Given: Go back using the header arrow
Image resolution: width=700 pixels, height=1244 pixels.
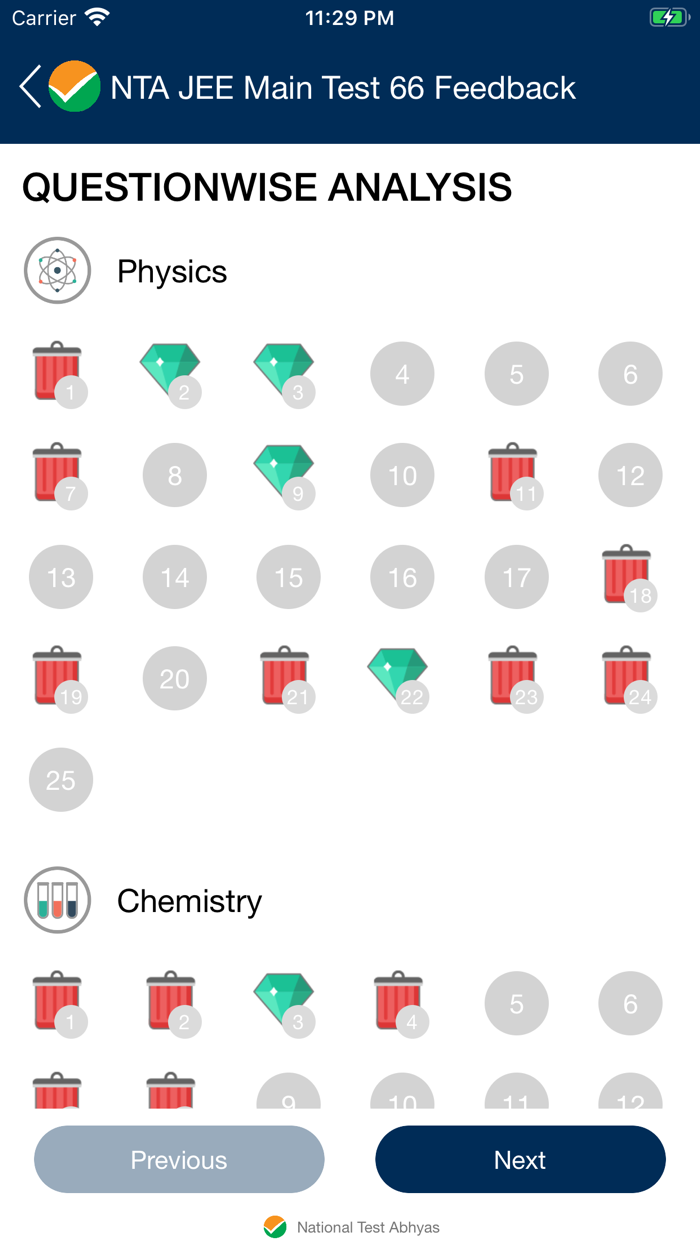Looking at the screenshot, I should click(31, 87).
